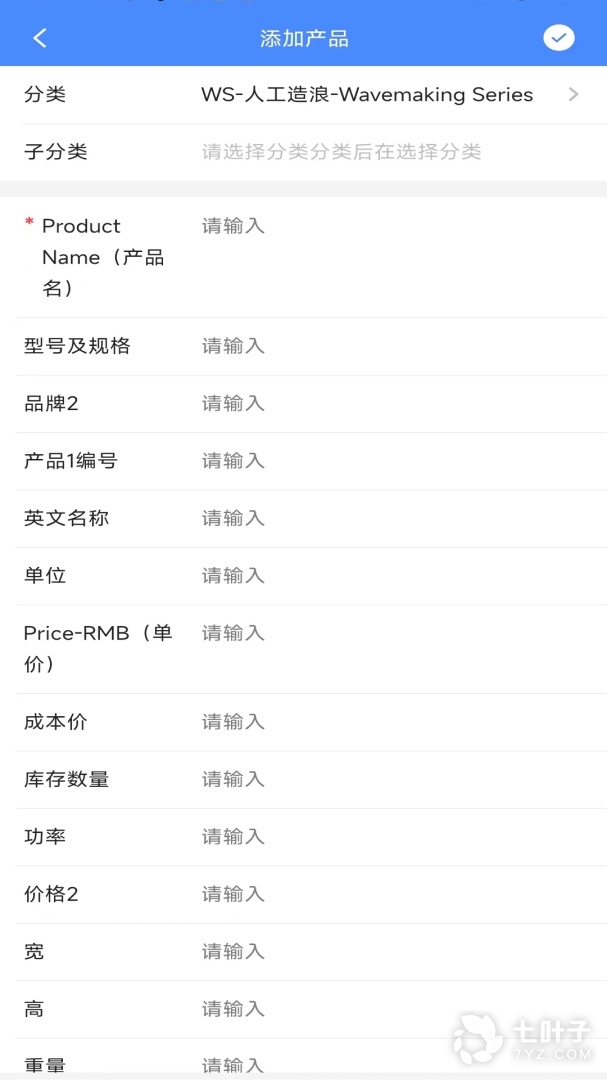Image resolution: width=607 pixels, height=1080 pixels.
Task: Focus the 产品1编号 input
Action: click(390, 461)
